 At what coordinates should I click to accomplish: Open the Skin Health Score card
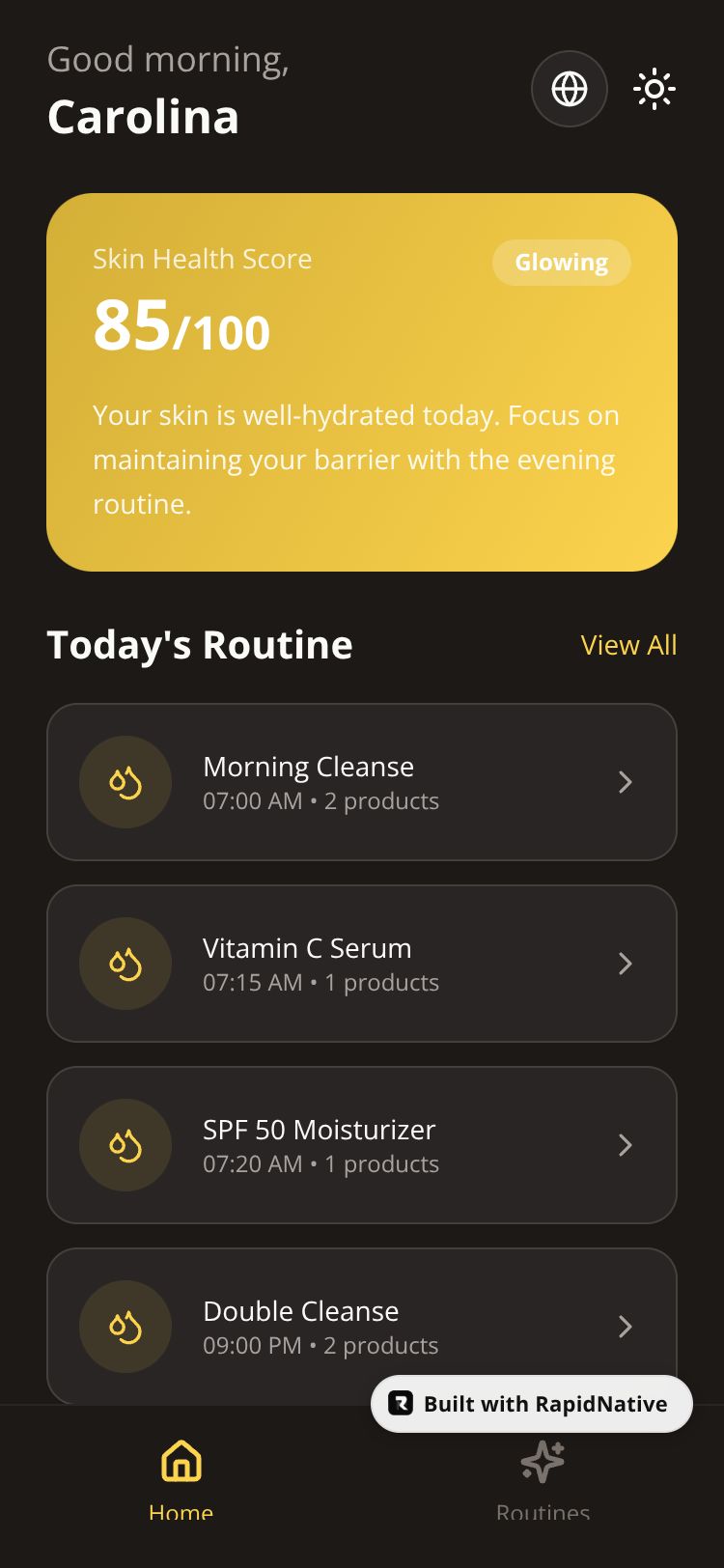click(x=362, y=382)
